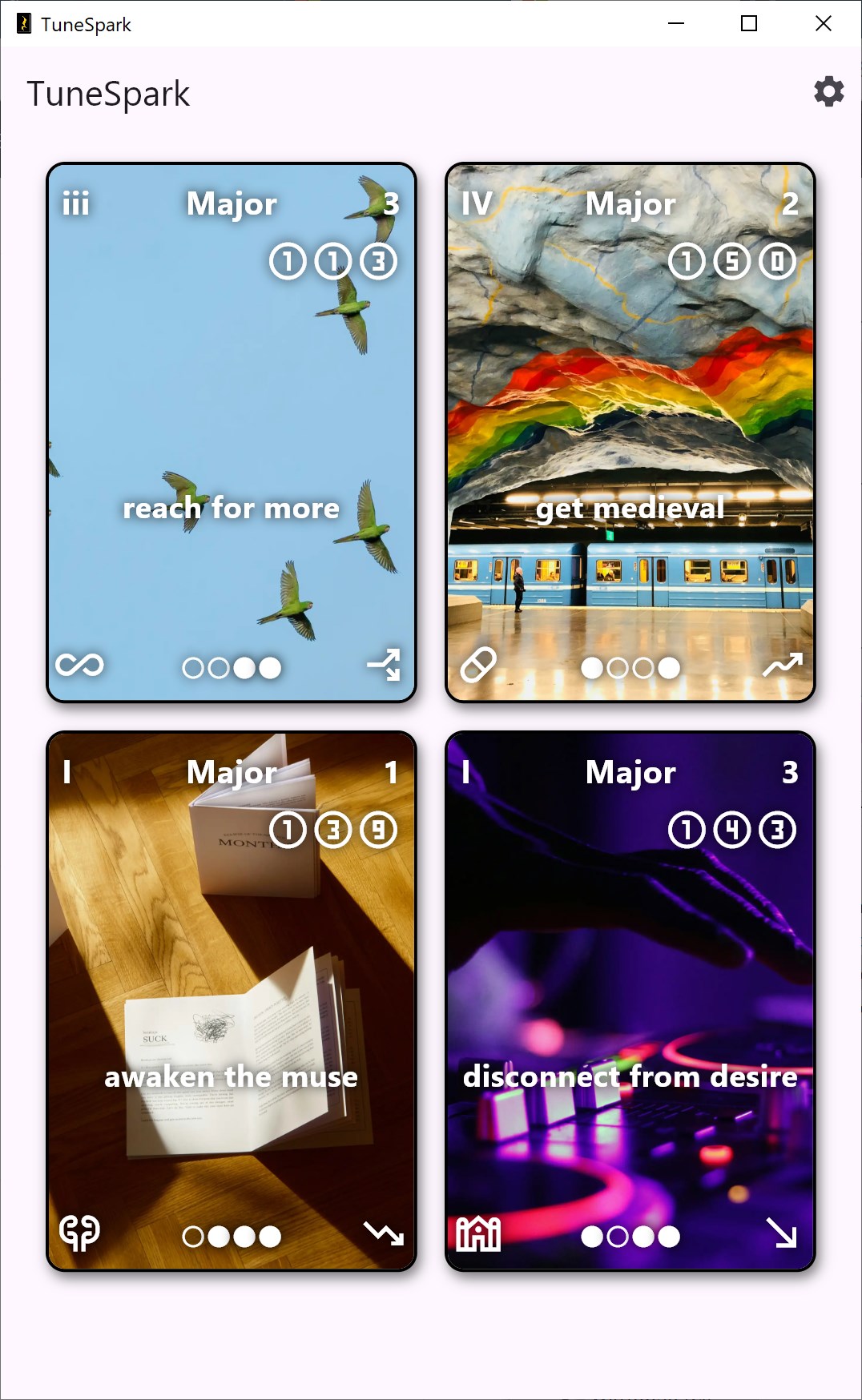Screen dimensions: 862x1400
Task: Maximize the TuneSpark window
Action: tap(749, 24)
